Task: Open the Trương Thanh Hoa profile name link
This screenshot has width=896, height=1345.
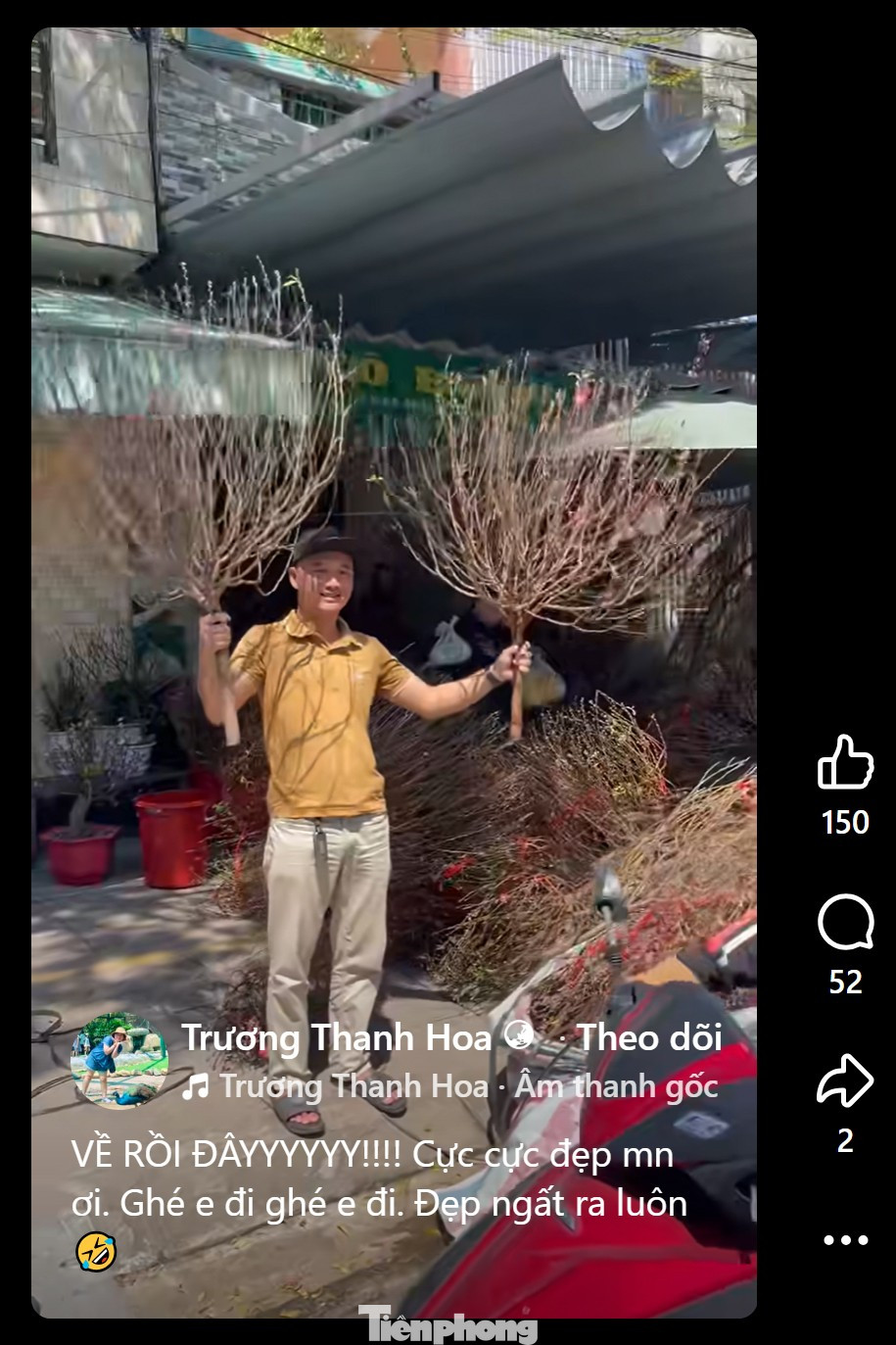Action: tap(336, 1037)
